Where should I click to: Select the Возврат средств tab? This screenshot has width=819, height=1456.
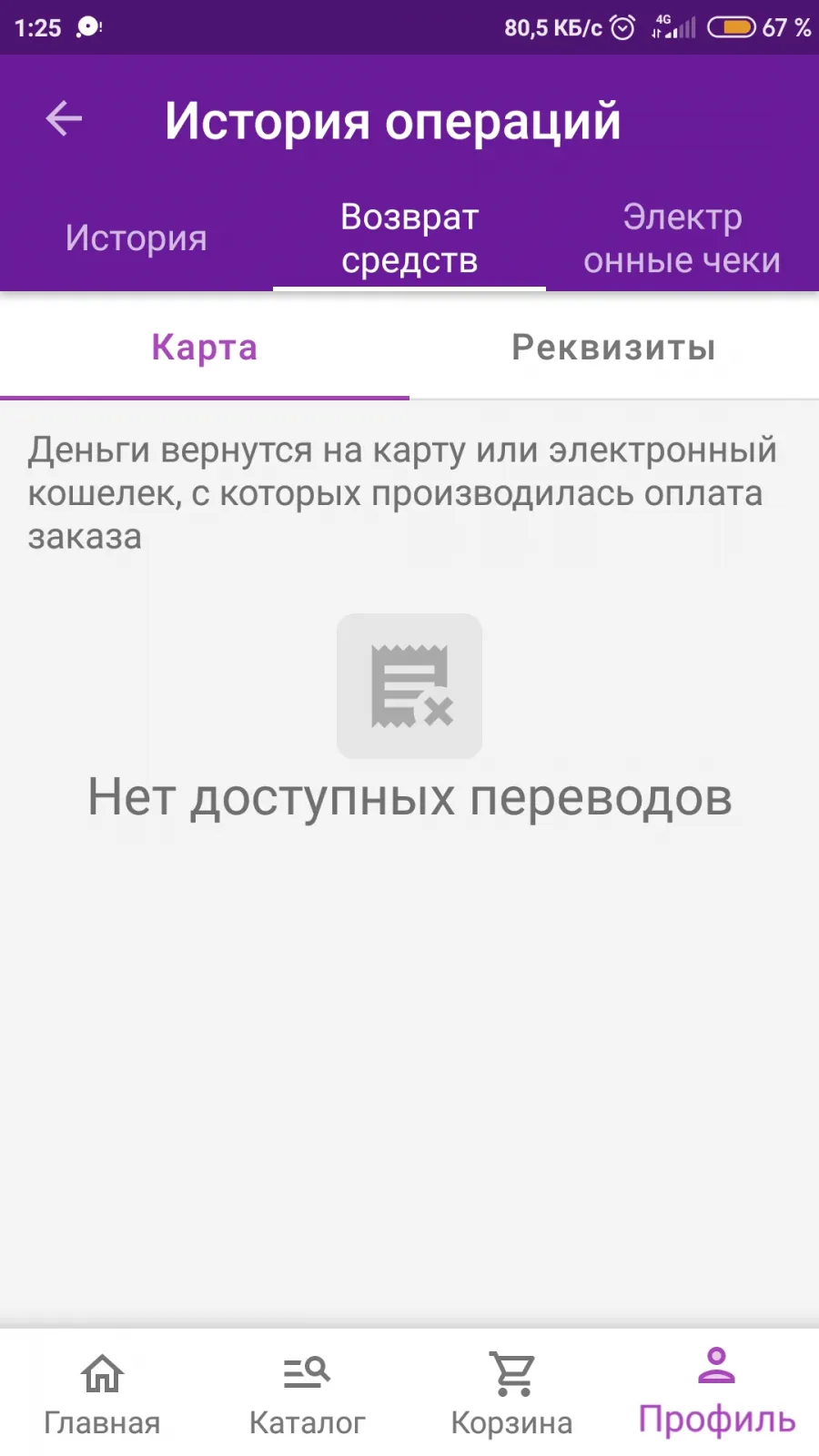click(409, 238)
